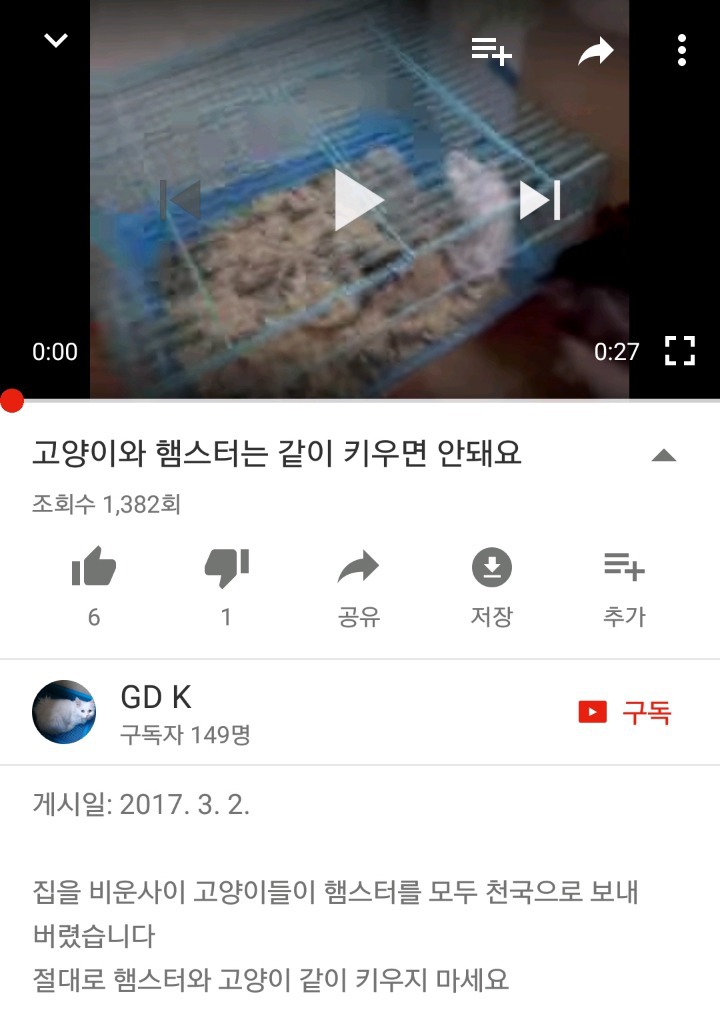720x1018 pixels.
Task: Play the video
Action: (x=358, y=200)
